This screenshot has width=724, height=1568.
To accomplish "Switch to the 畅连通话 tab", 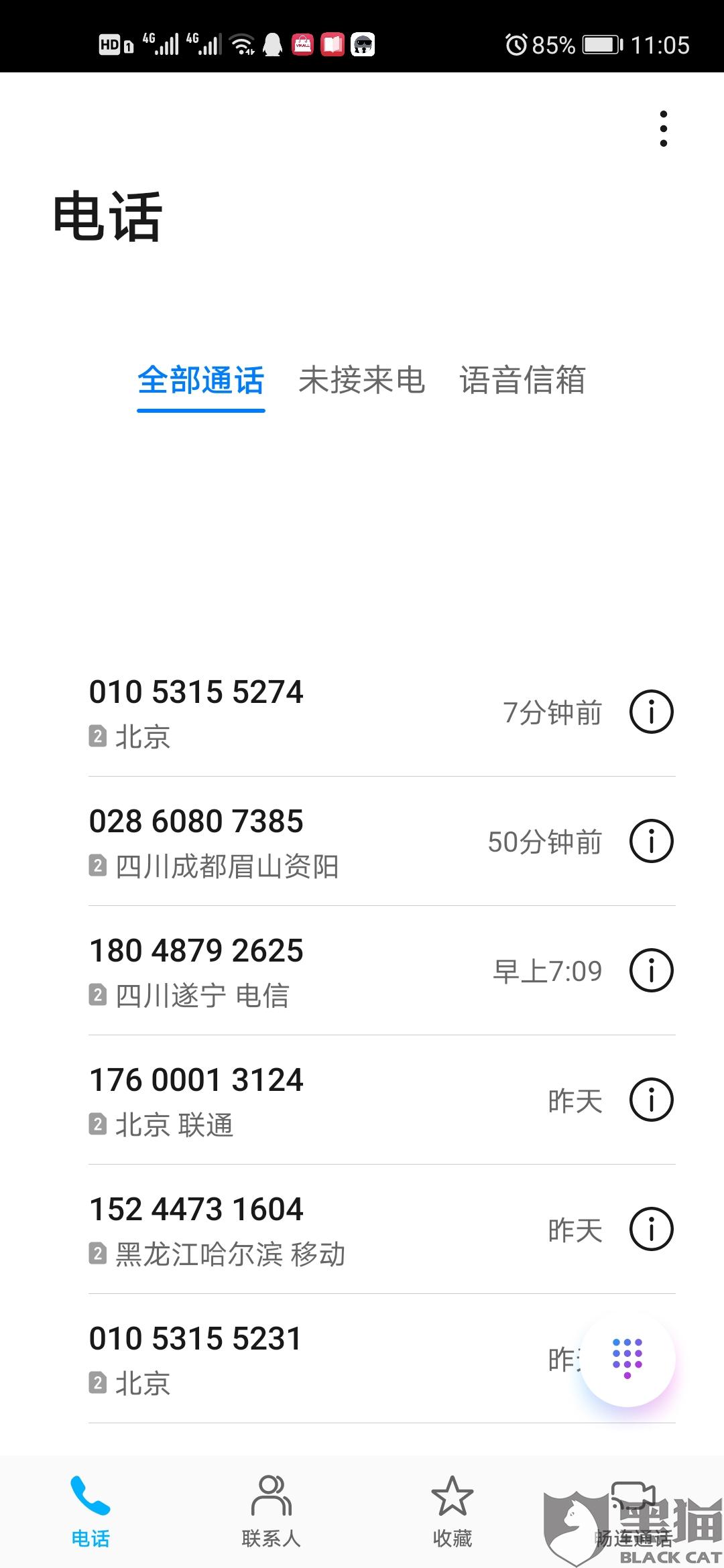I will [633, 1512].
